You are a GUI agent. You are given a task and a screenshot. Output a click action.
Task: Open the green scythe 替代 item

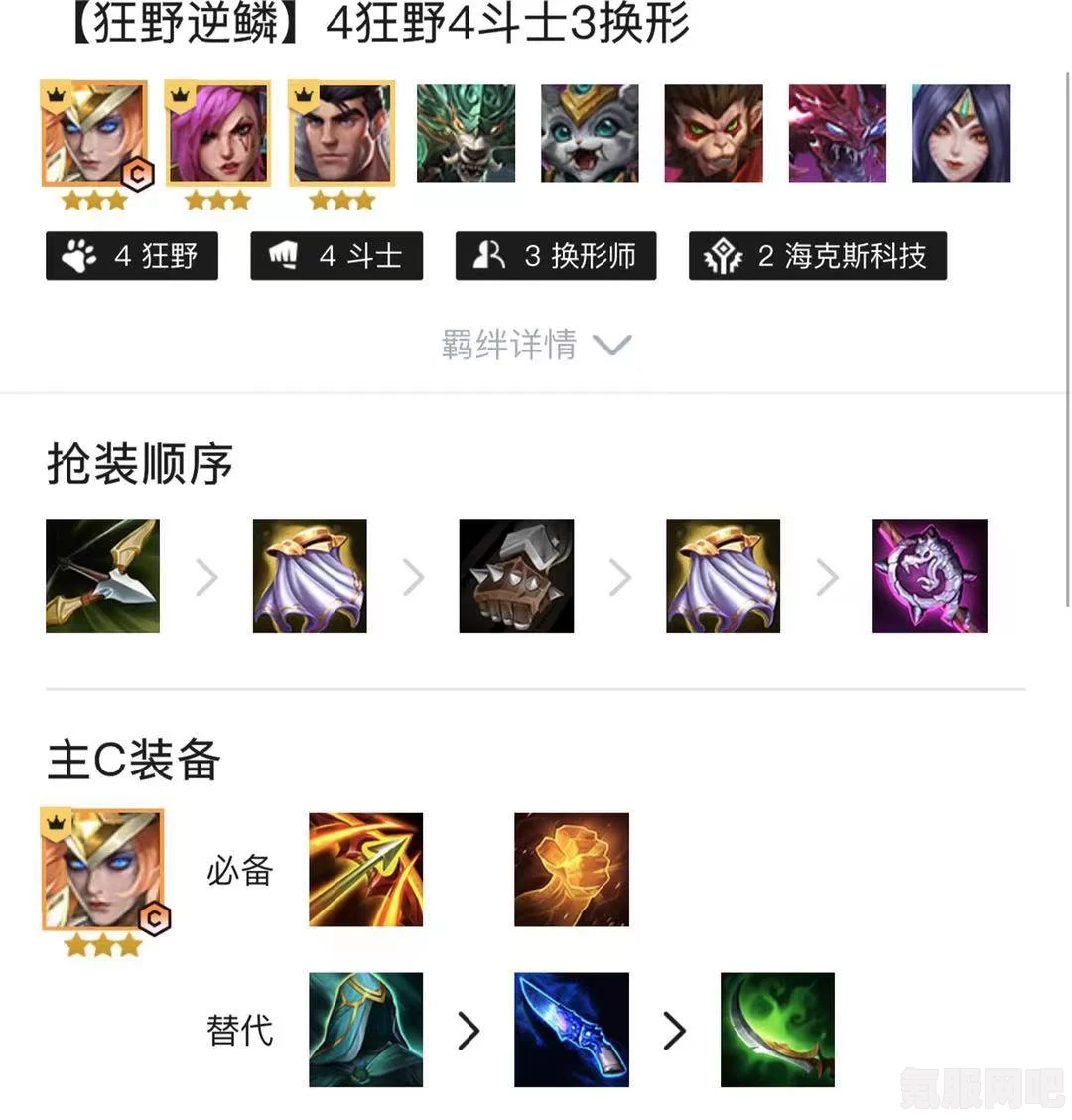click(x=777, y=1030)
